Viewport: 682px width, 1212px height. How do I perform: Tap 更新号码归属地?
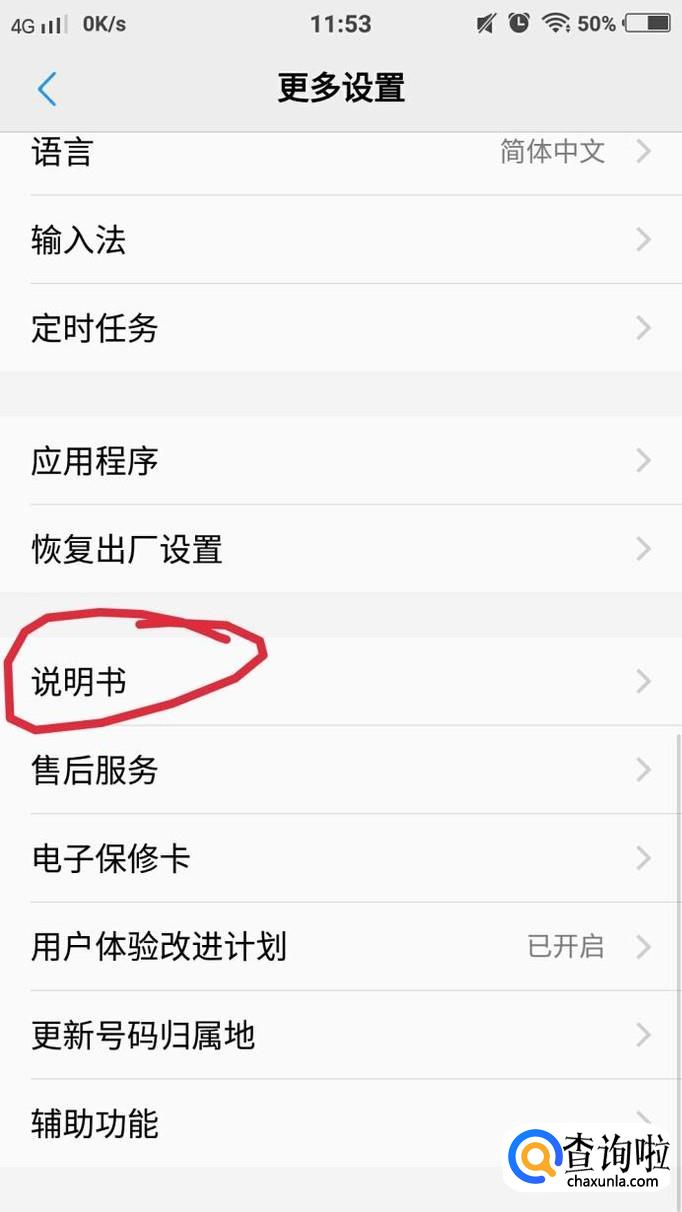[340, 1034]
